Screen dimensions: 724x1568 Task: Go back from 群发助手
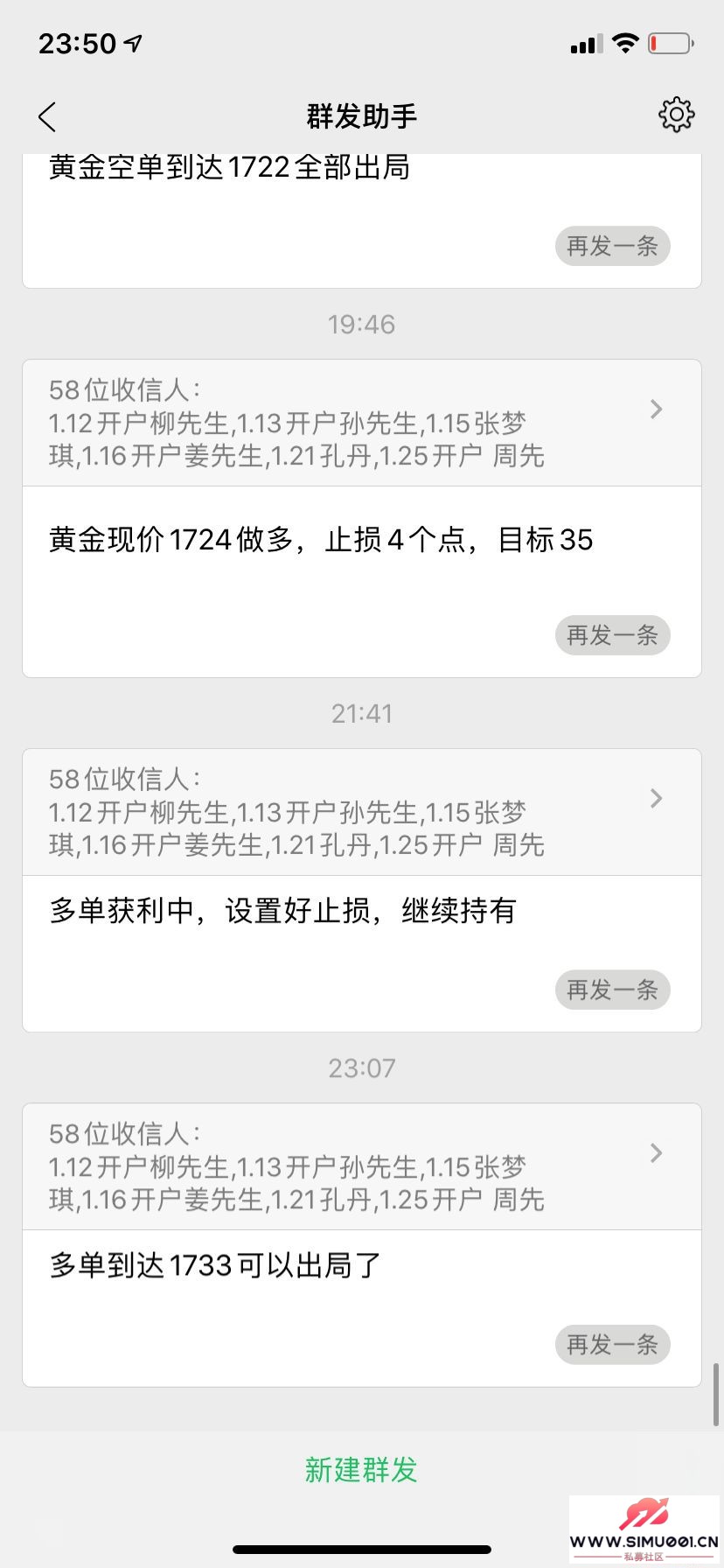click(x=48, y=116)
